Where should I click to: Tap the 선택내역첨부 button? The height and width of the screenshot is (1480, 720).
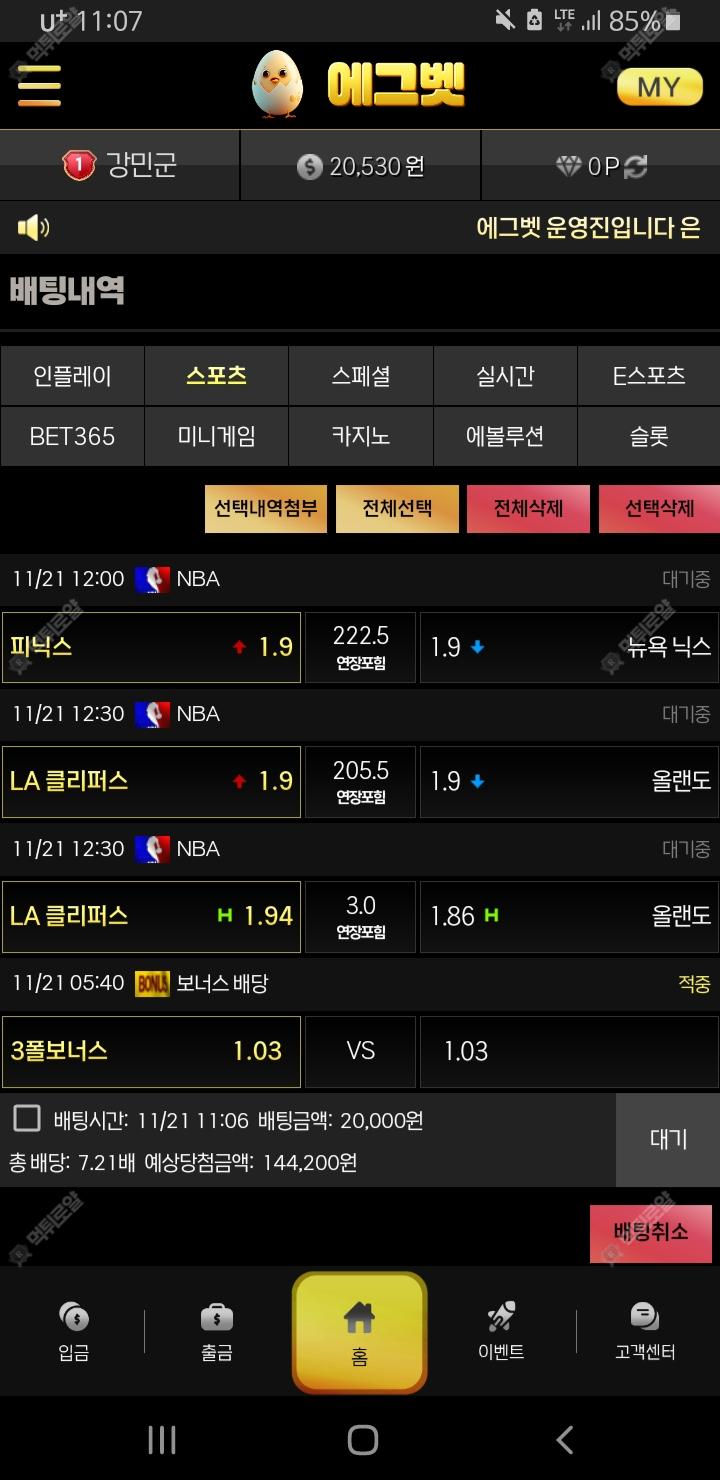(266, 508)
